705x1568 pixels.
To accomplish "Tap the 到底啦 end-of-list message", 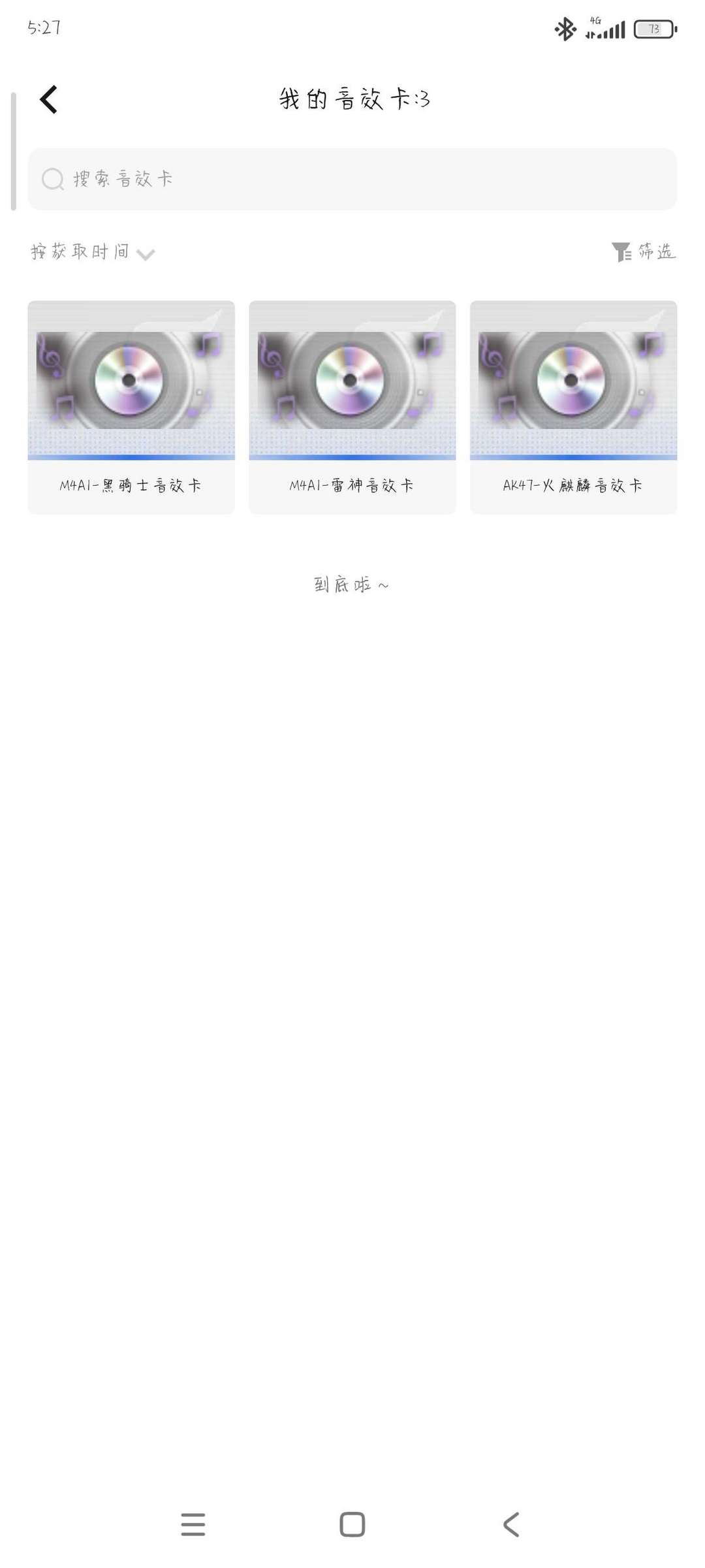I will (352, 584).
